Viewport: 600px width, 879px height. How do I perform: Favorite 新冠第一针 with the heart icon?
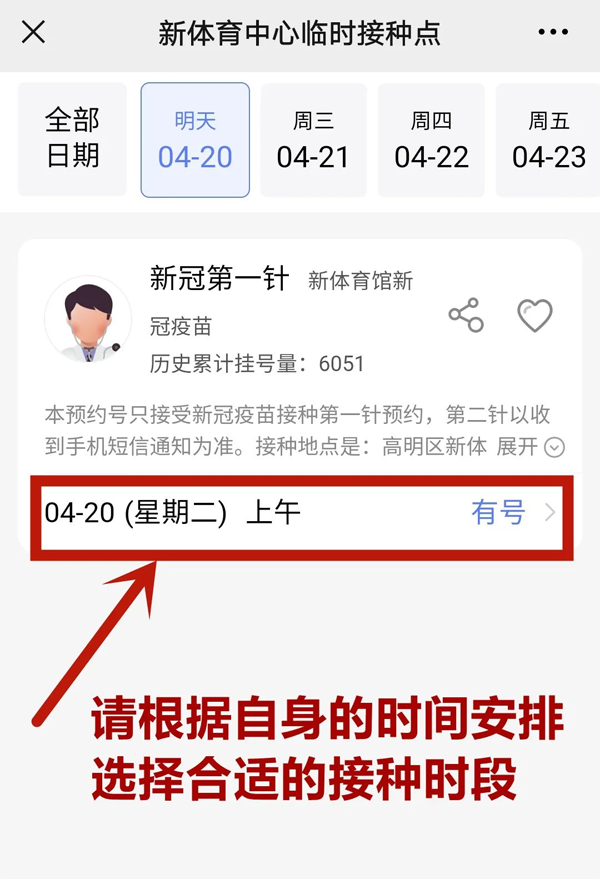[534, 315]
